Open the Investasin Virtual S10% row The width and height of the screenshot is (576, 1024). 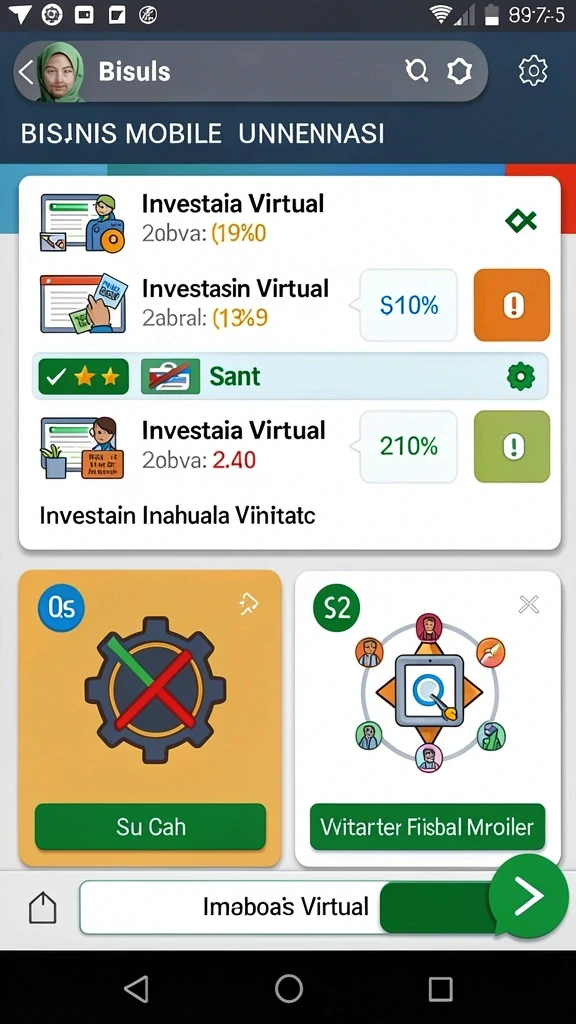[x=289, y=305]
